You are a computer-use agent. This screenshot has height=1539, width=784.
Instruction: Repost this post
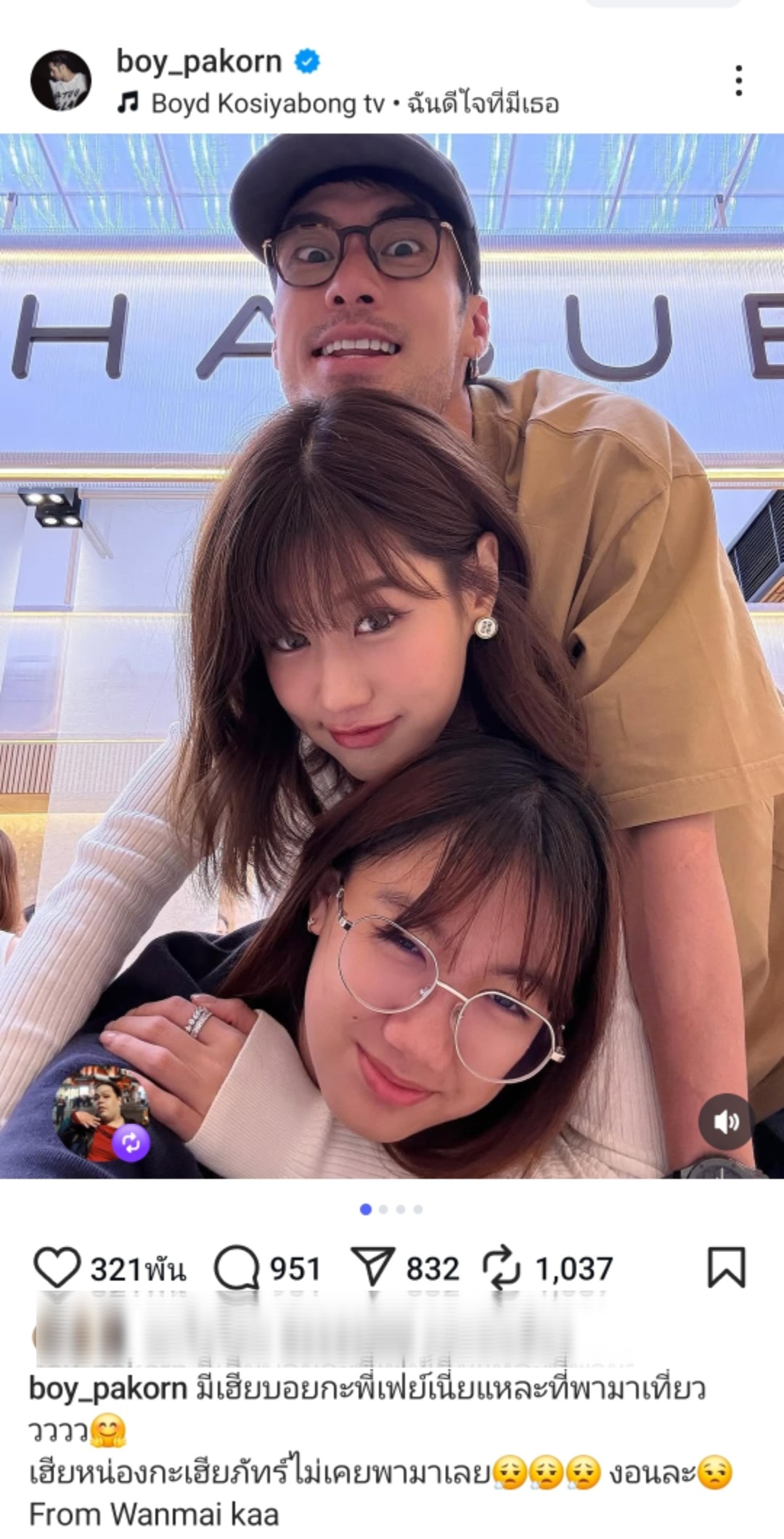click(x=502, y=1268)
